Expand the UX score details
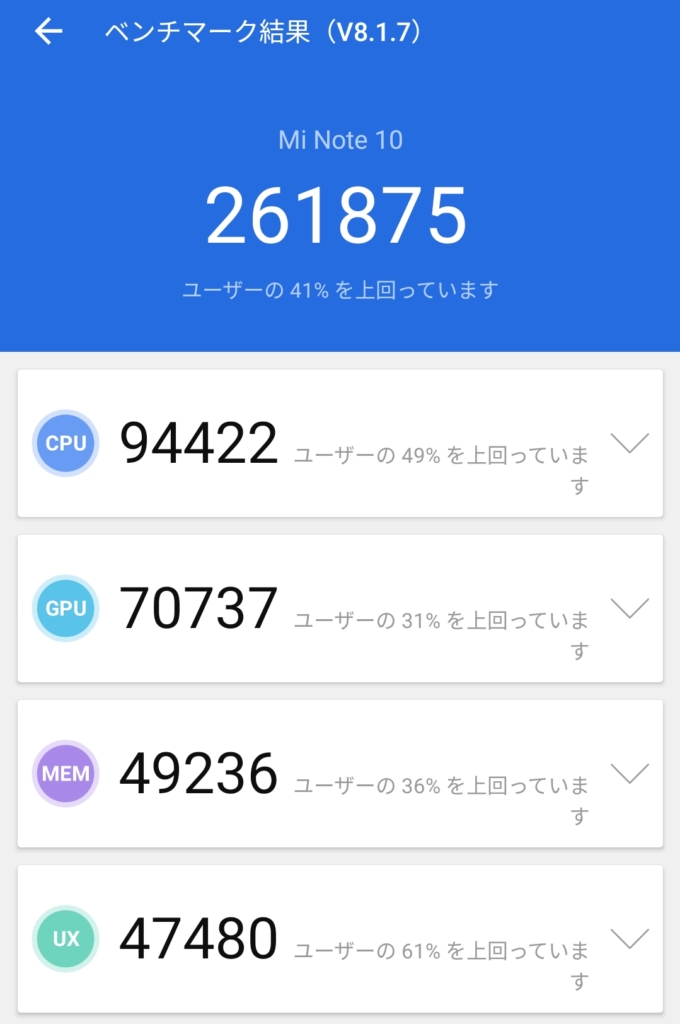 pyautogui.click(x=629, y=938)
